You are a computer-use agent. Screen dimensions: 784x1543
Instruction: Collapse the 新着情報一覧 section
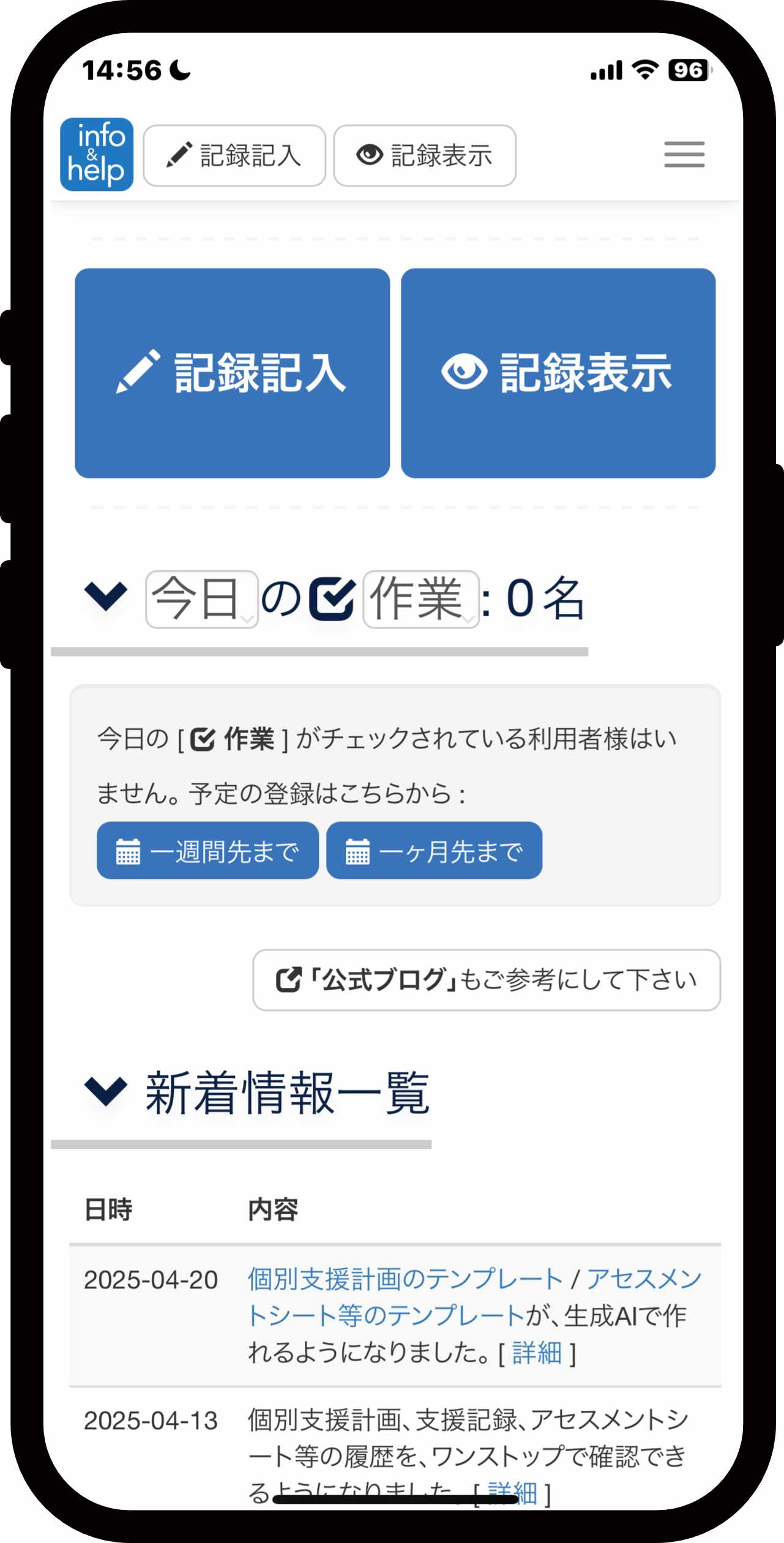pyautogui.click(x=106, y=1091)
